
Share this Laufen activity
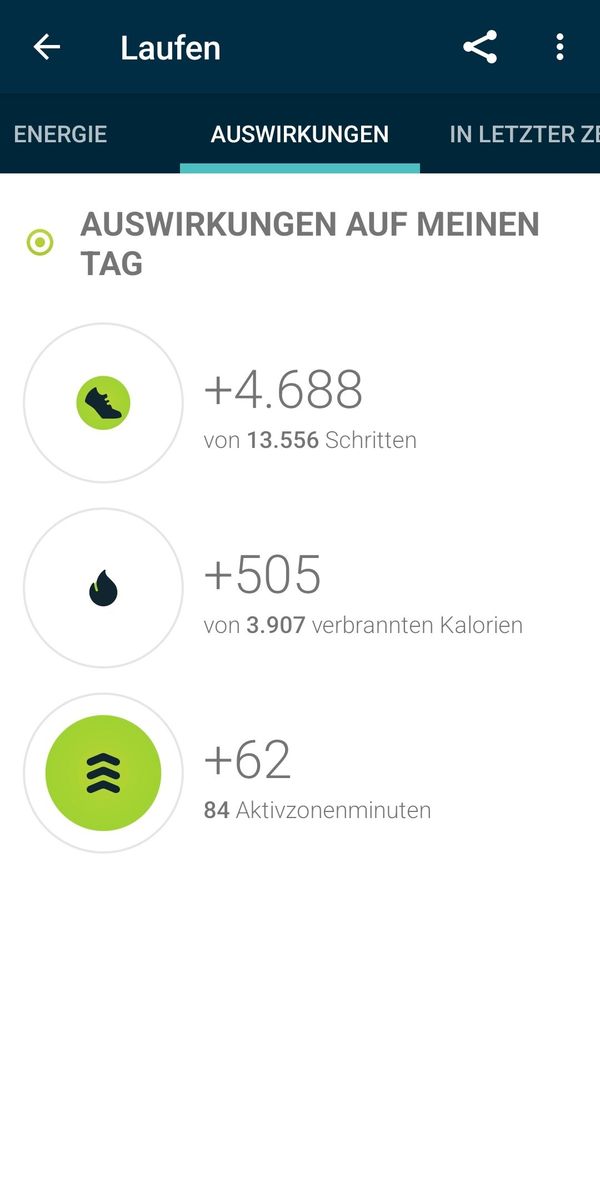click(480, 47)
